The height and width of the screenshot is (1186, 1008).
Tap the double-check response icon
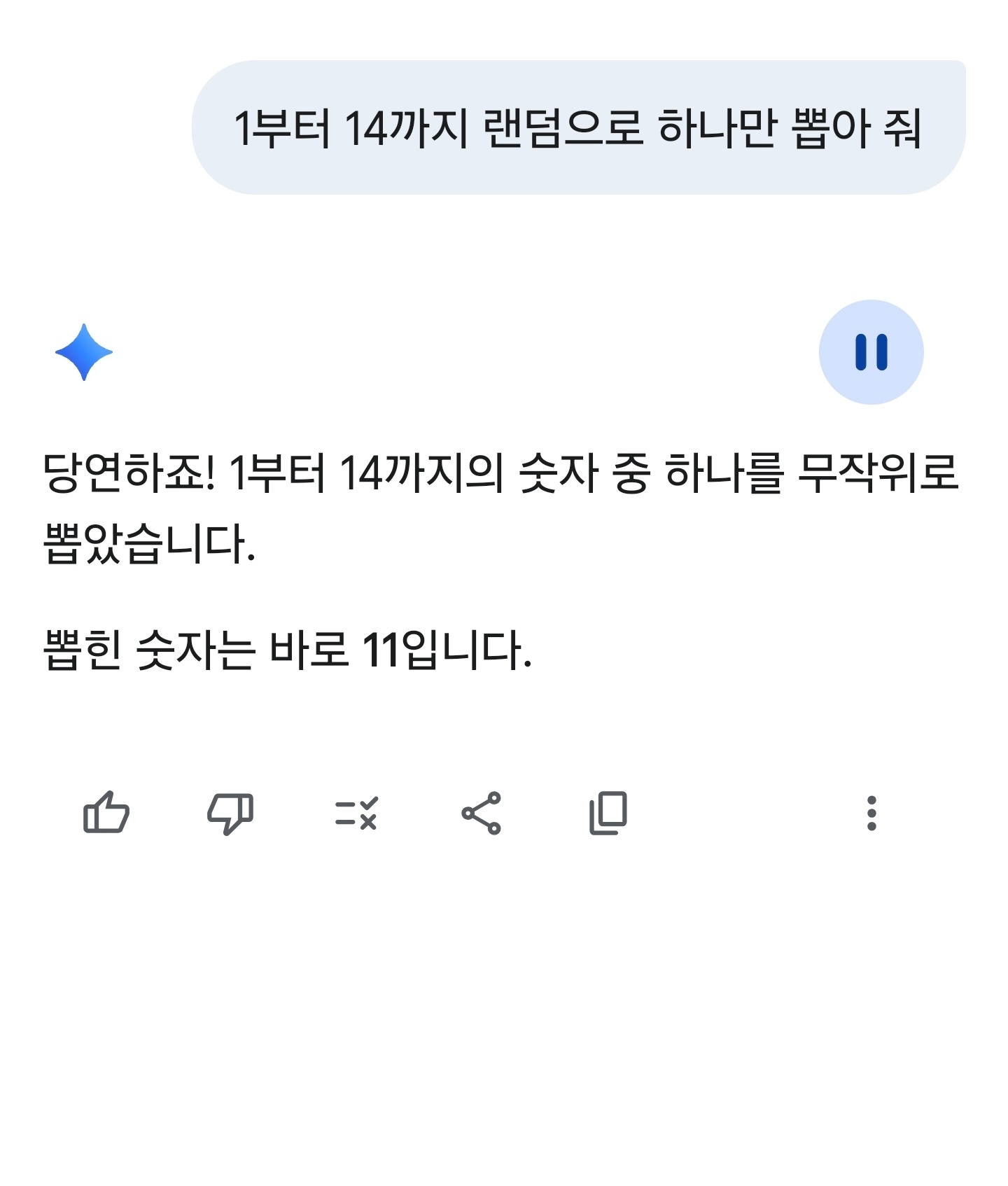pyautogui.click(x=356, y=813)
